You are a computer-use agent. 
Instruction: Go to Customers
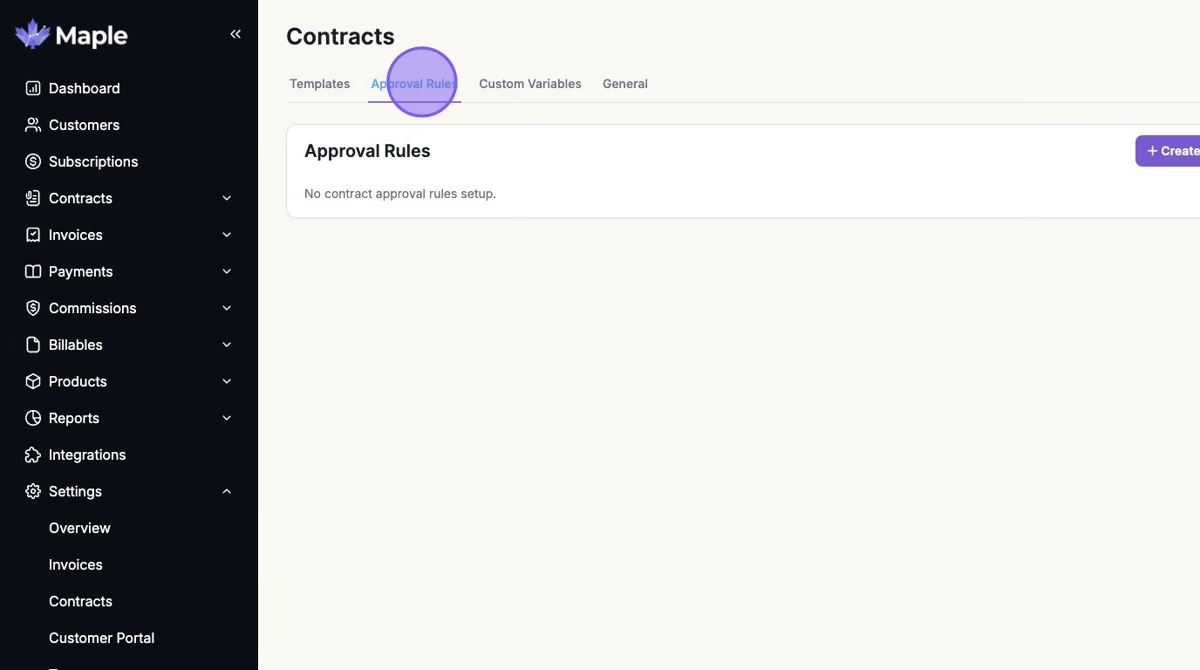click(x=84, y=125)
